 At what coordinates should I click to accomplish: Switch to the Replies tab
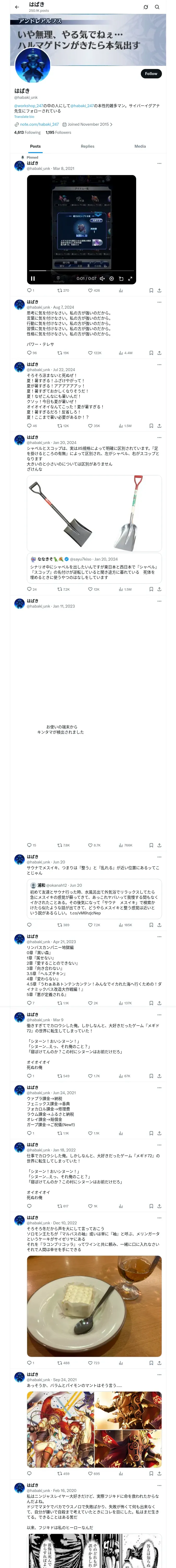tap(87, 146)
